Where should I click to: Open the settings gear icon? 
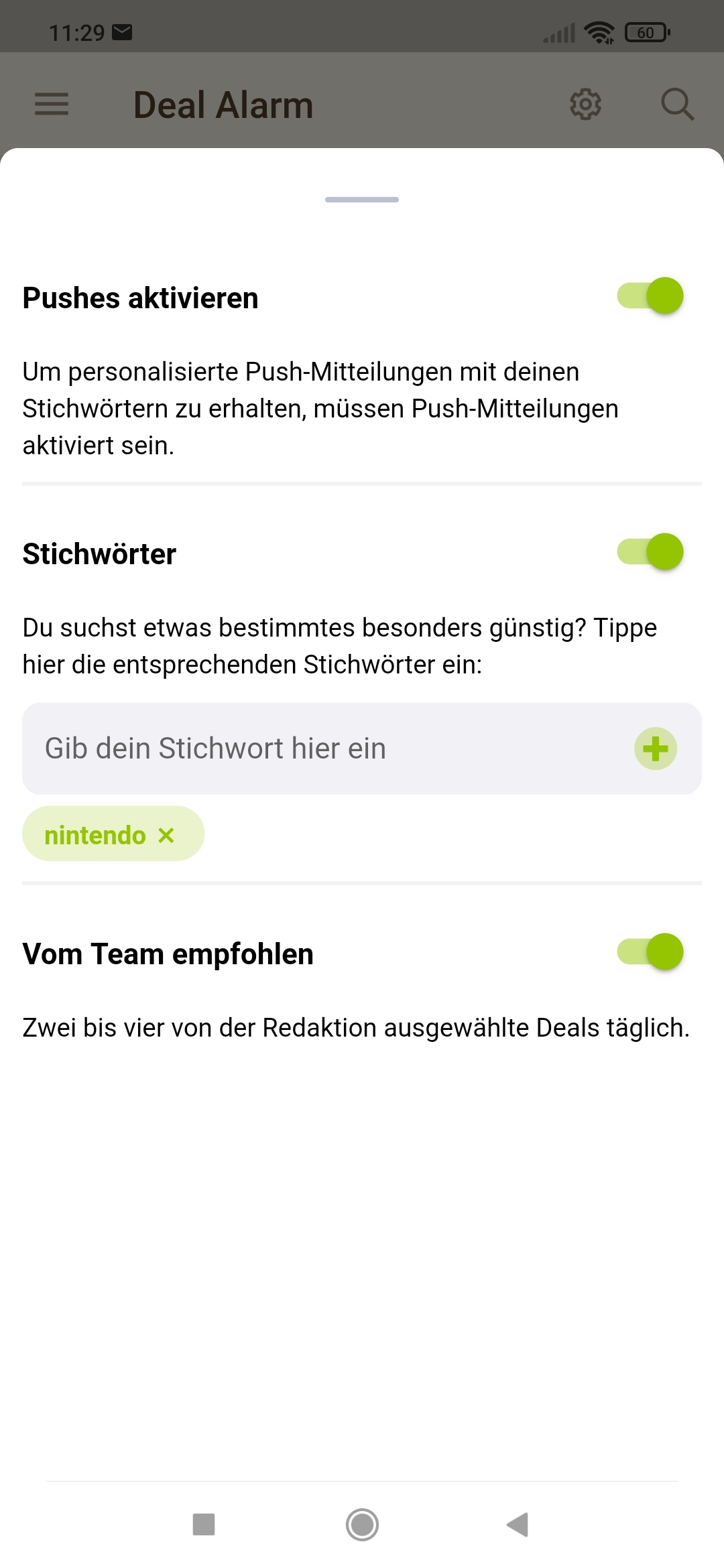(585, 105)
